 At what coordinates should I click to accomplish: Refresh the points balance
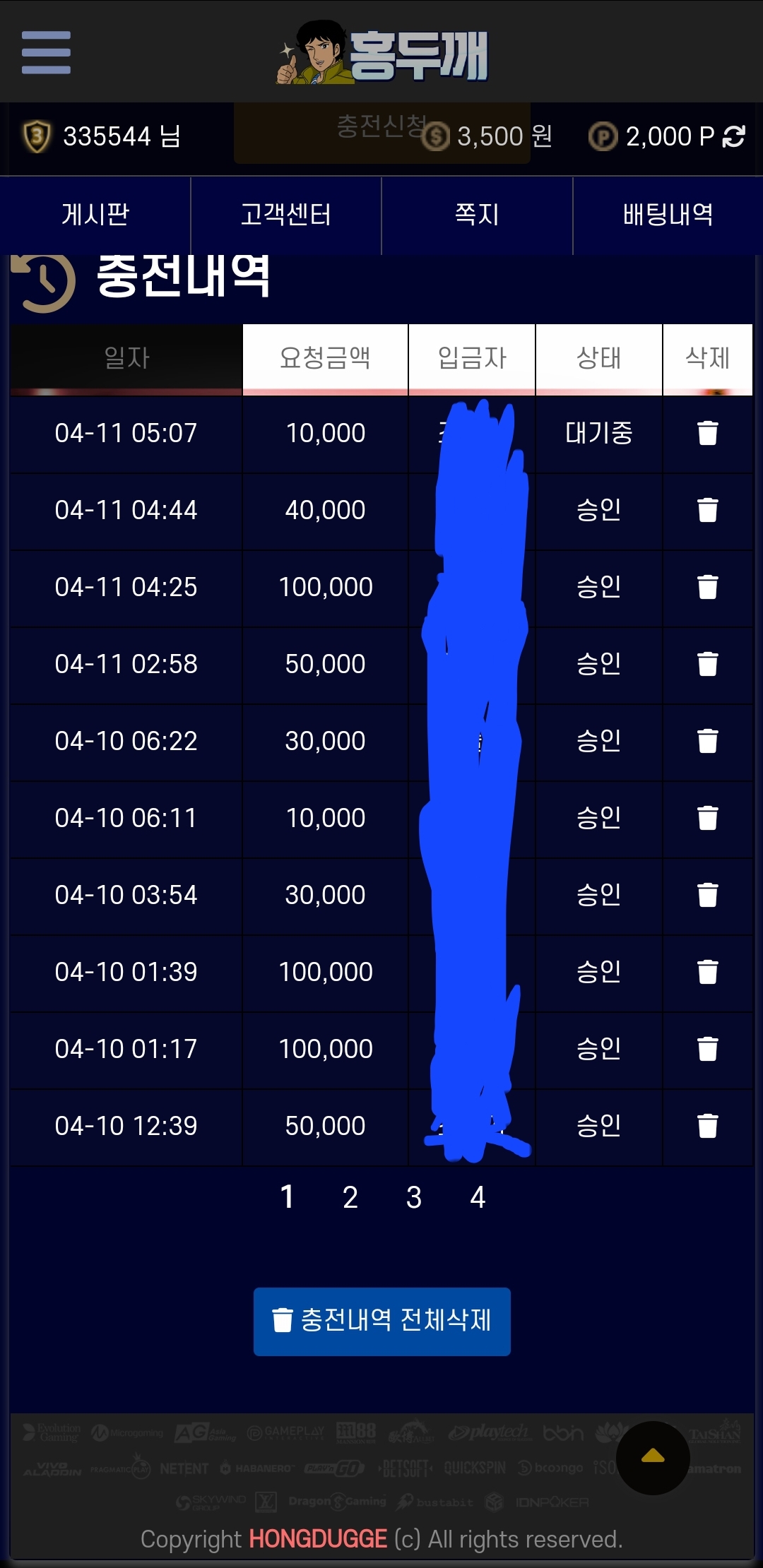pyautogui.click(x=734, y=136)
